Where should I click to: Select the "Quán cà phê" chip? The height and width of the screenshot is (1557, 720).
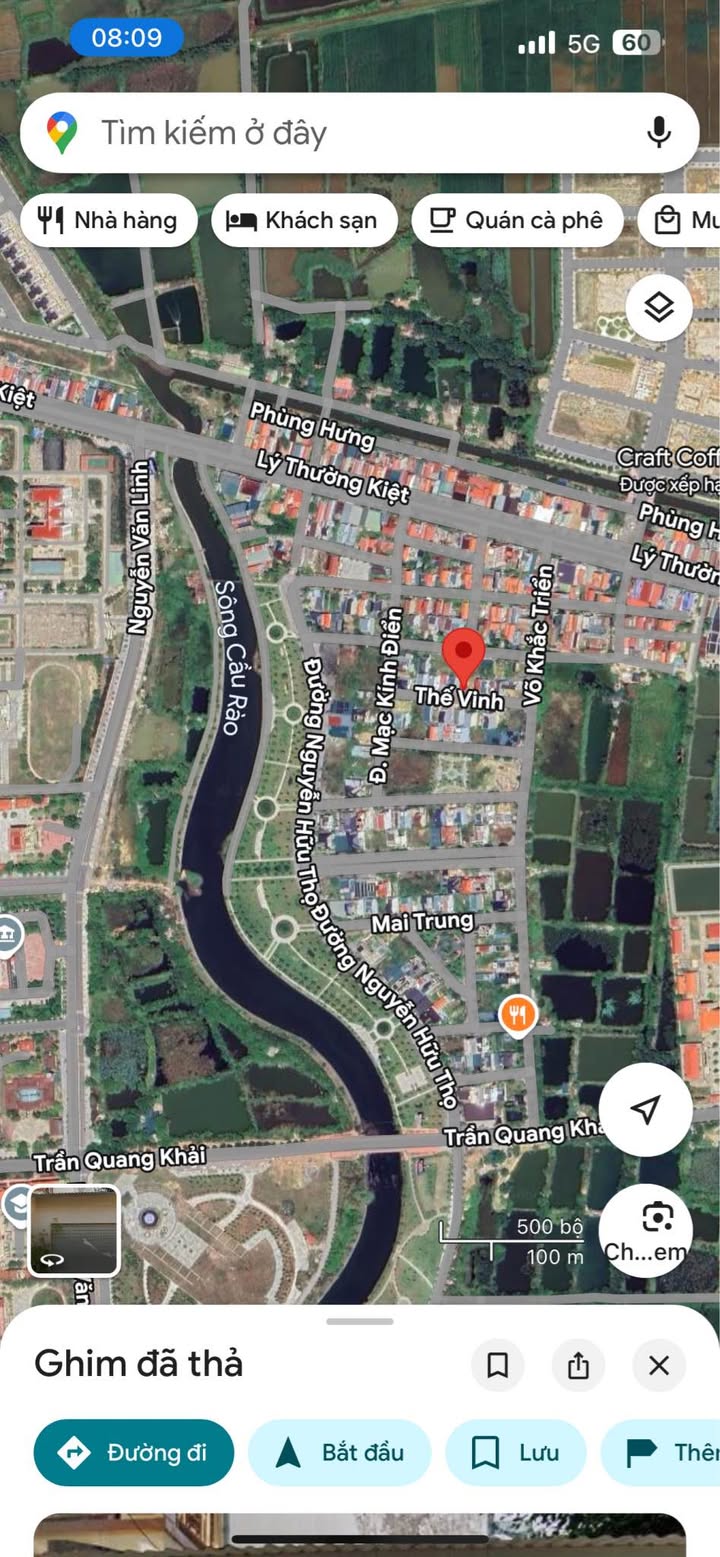517,220
